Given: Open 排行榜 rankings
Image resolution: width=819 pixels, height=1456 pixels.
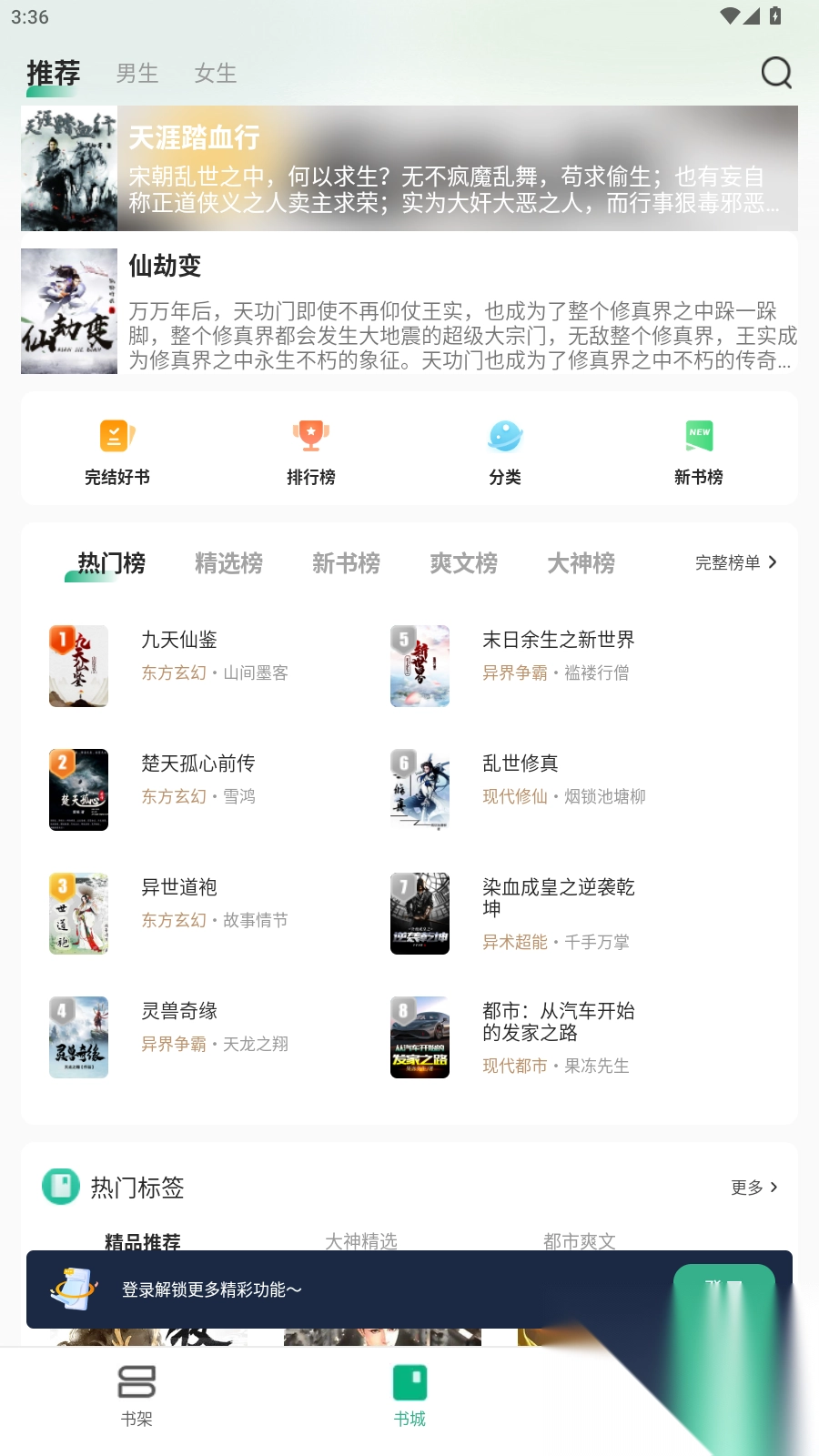Looking at the screenshot, I should (311, 451).
